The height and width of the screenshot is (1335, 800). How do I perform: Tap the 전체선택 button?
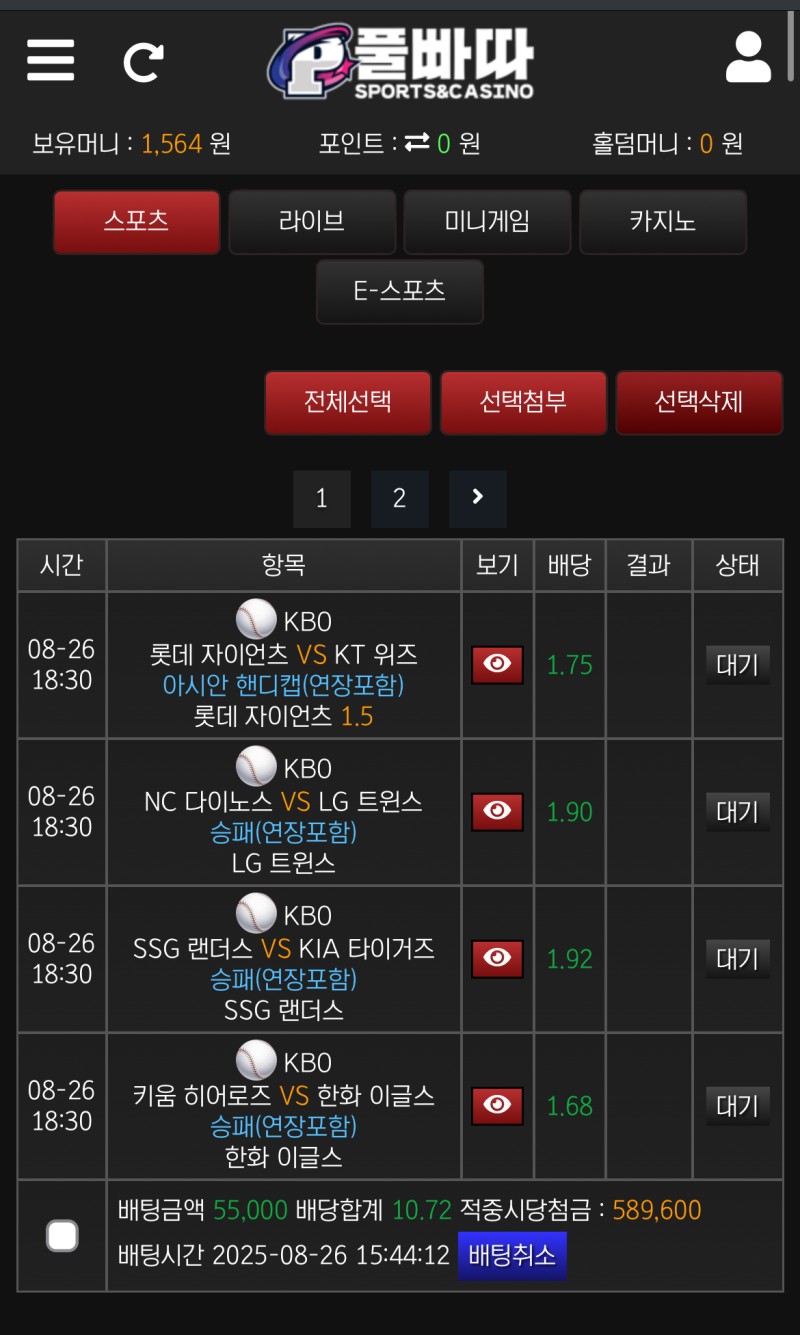pyautogui.click(x=348, y=403)
